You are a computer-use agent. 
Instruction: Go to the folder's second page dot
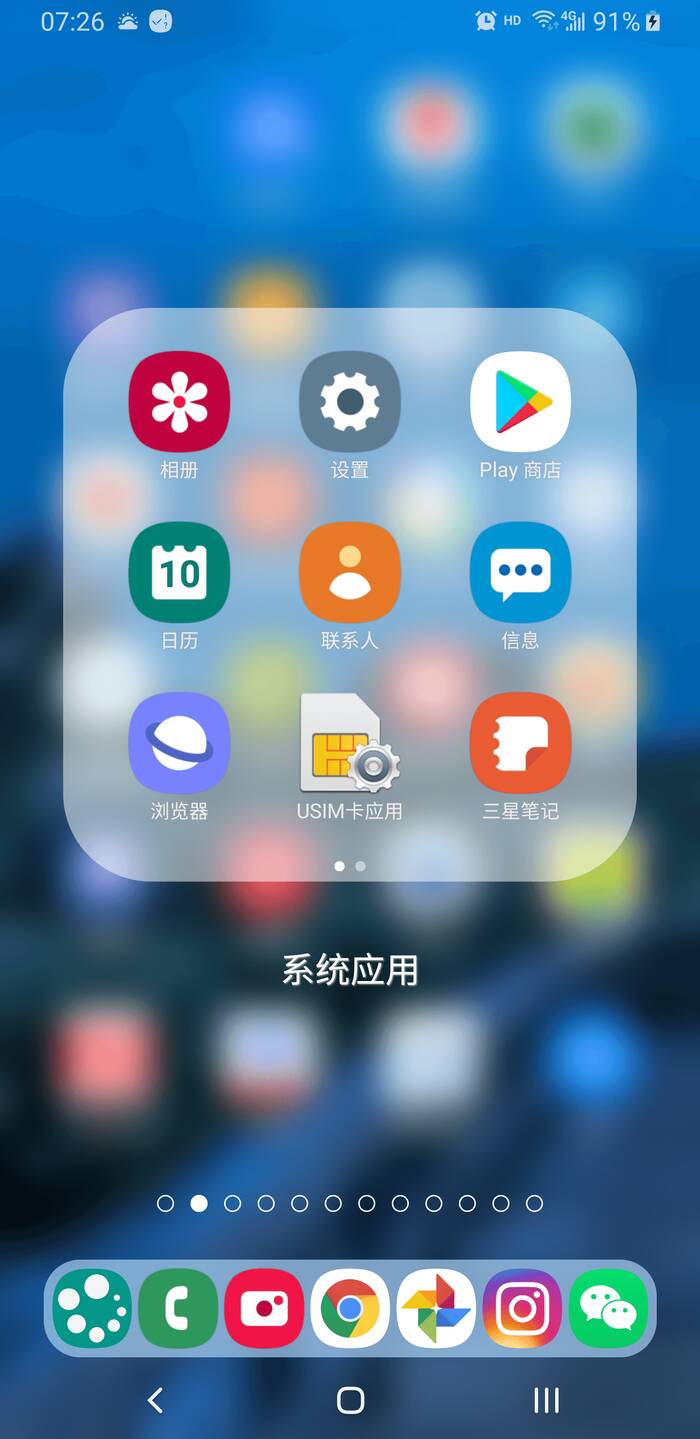click(x=360, y=866)
